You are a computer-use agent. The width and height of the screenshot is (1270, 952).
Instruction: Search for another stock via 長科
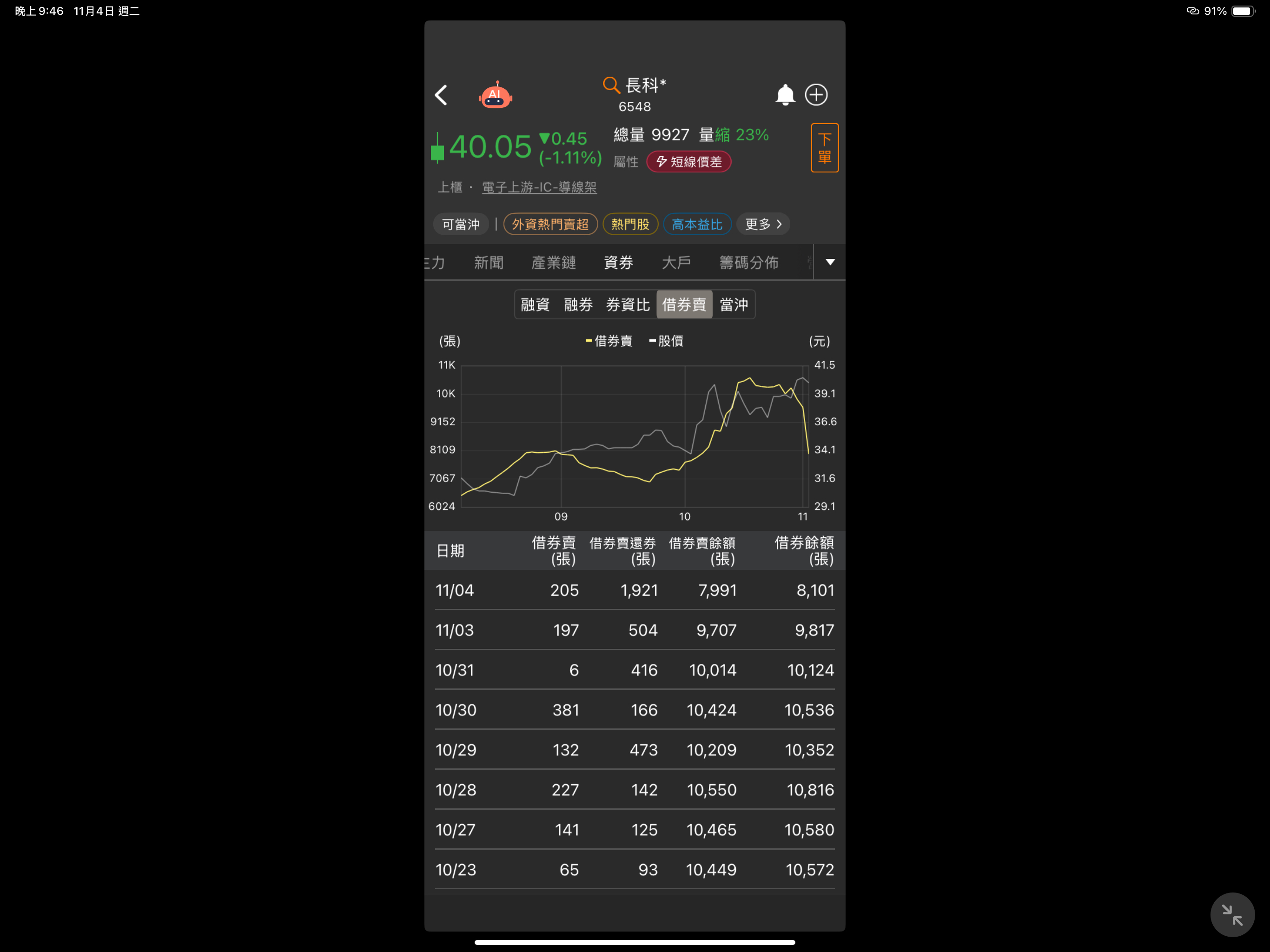[635, 86]
